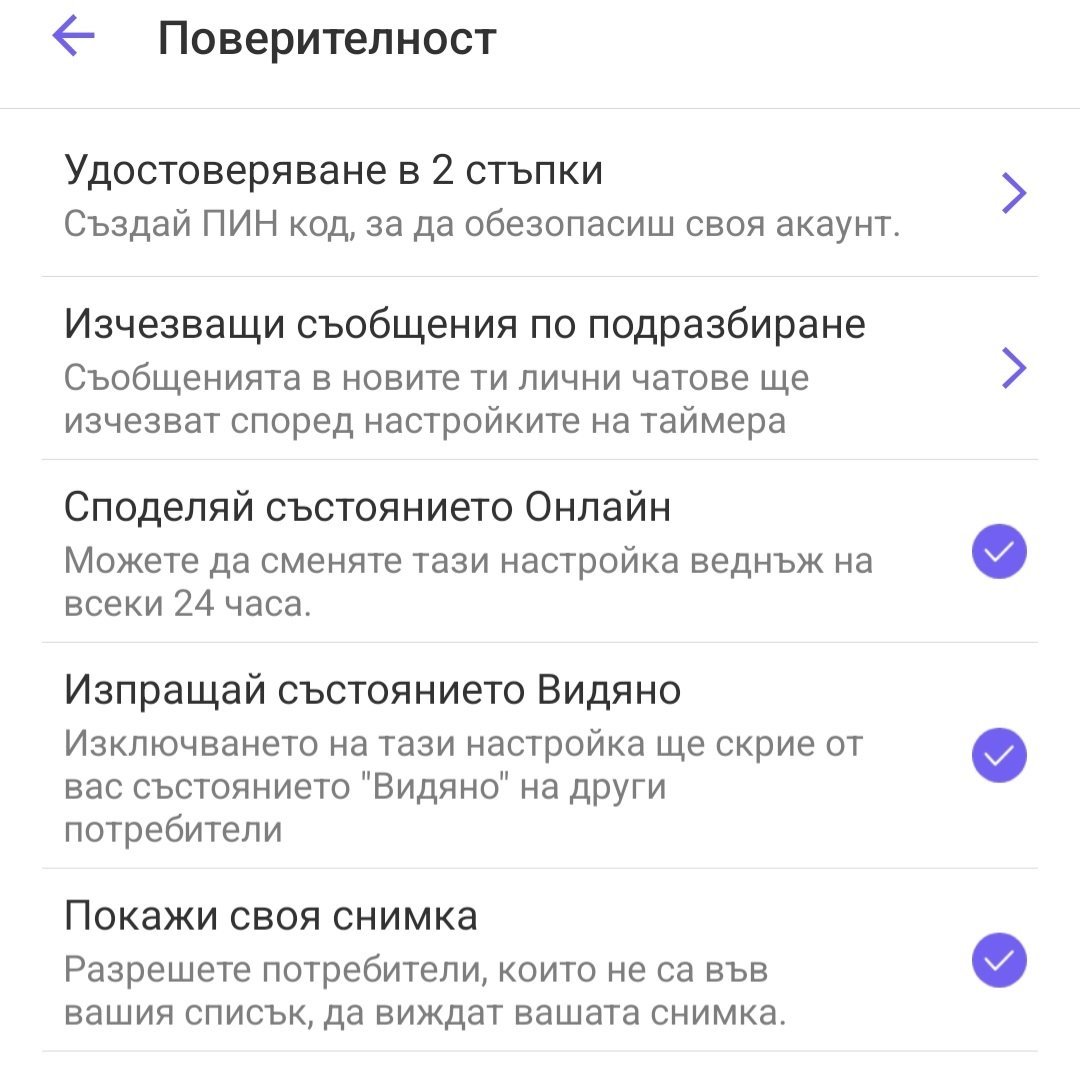Go back from the Поверителност screen
This screenshot has height=1080, width=1080.
click(73, 38)
